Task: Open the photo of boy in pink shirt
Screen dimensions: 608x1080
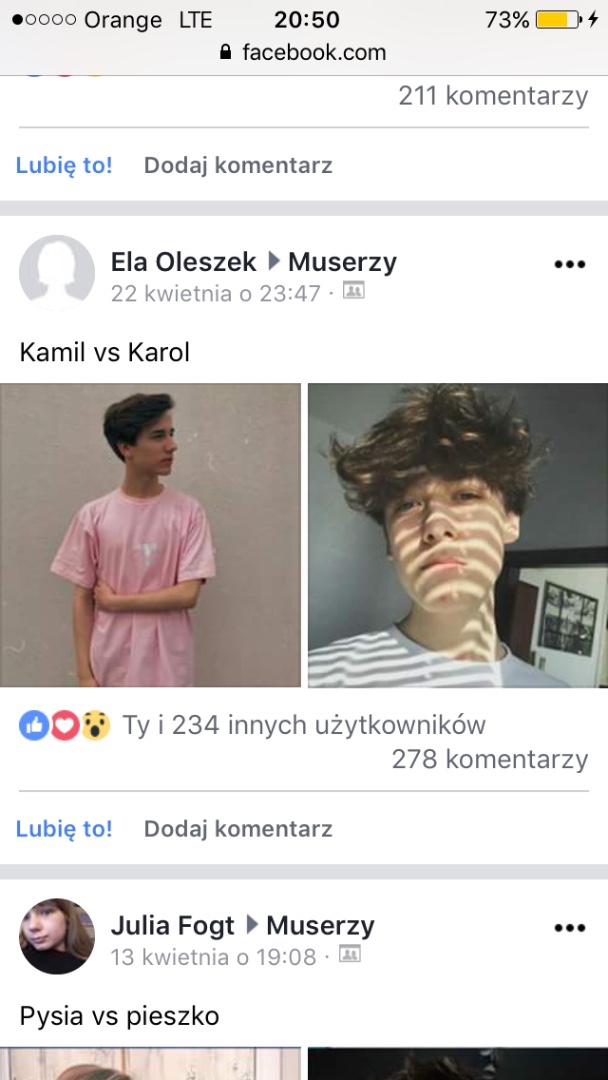Action: pyautogui.click(x=150, y=535)
